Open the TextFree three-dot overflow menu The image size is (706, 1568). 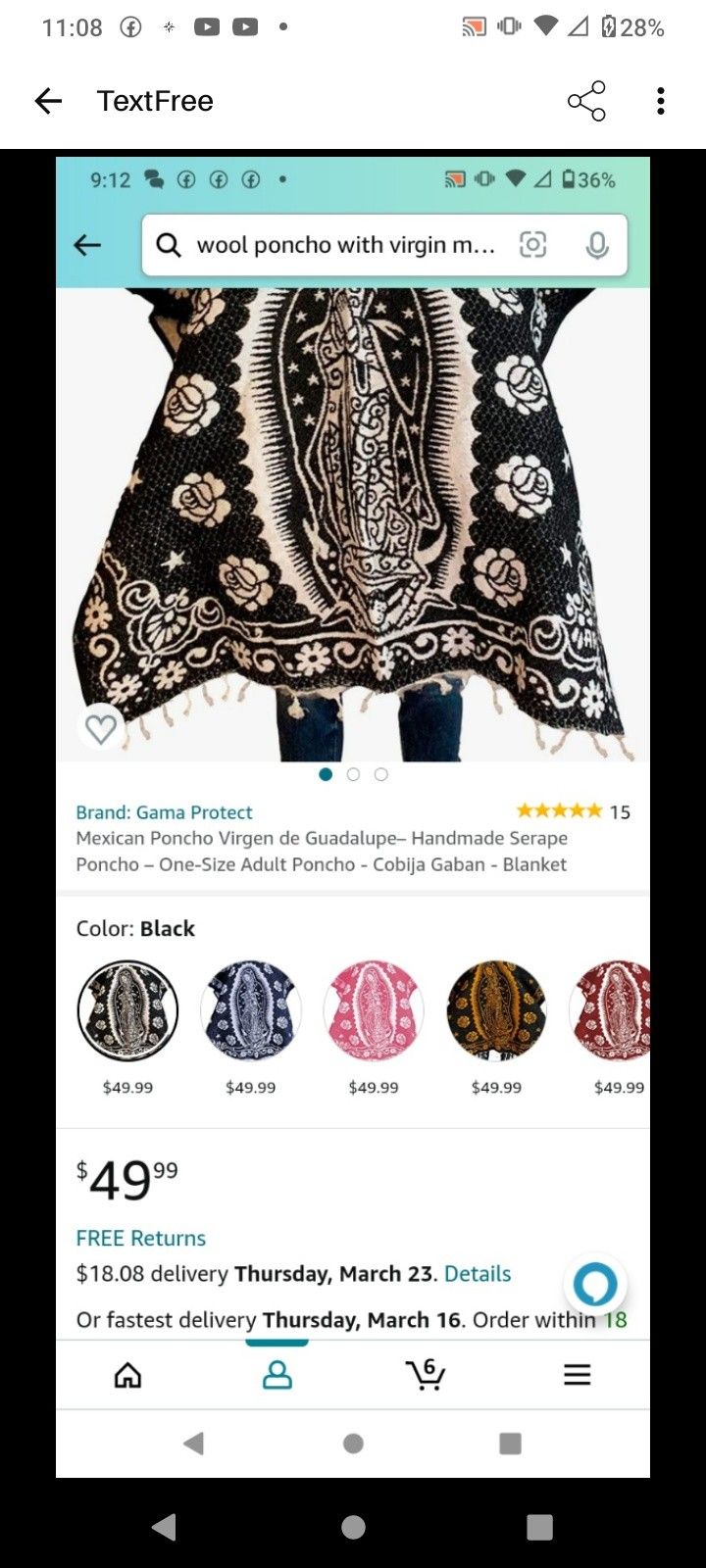[661, 100]
